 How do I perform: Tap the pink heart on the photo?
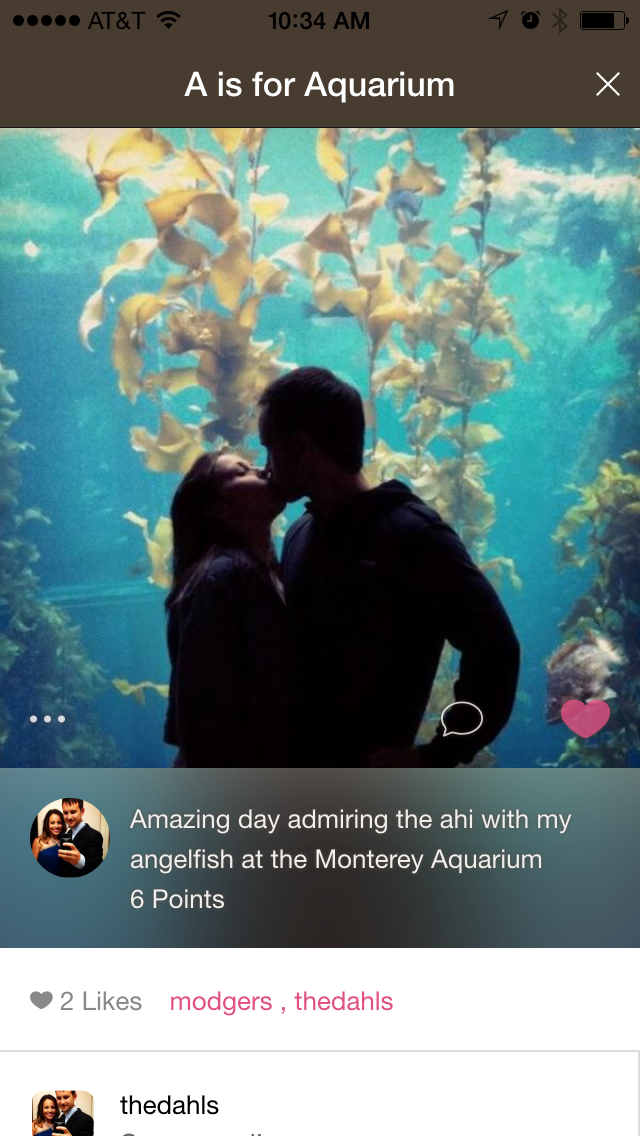click(x=585, y=718)
